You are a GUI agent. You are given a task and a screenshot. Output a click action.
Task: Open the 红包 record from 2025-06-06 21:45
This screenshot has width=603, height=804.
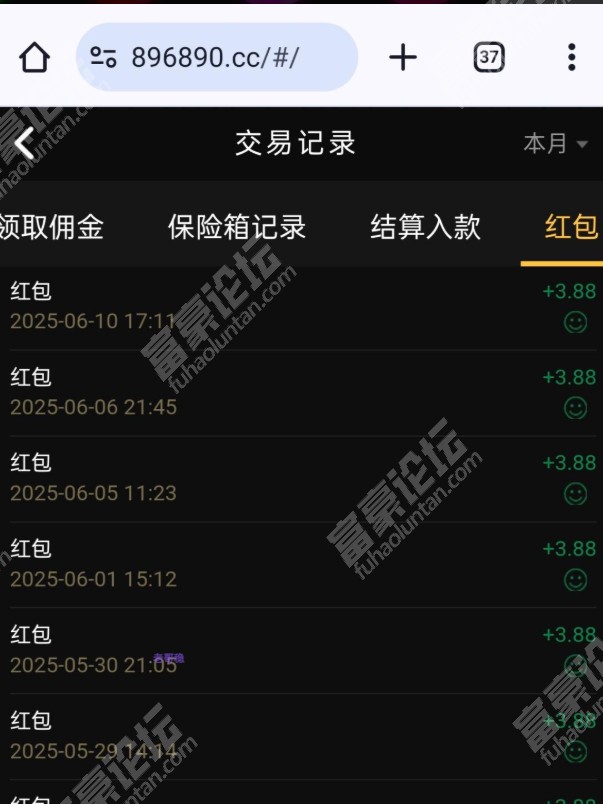[300, 392]
